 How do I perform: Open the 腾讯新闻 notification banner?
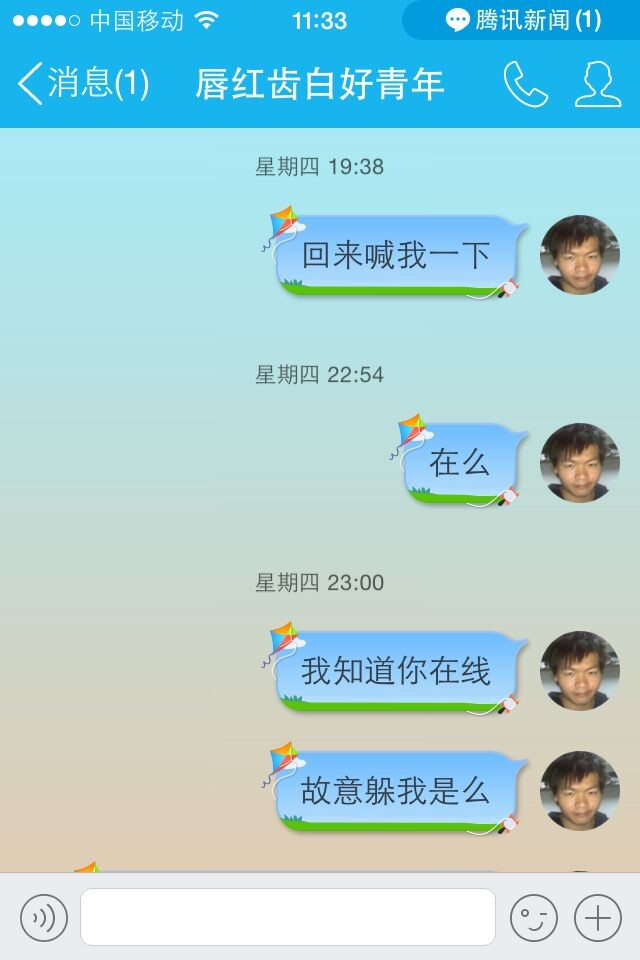(522, 20)
